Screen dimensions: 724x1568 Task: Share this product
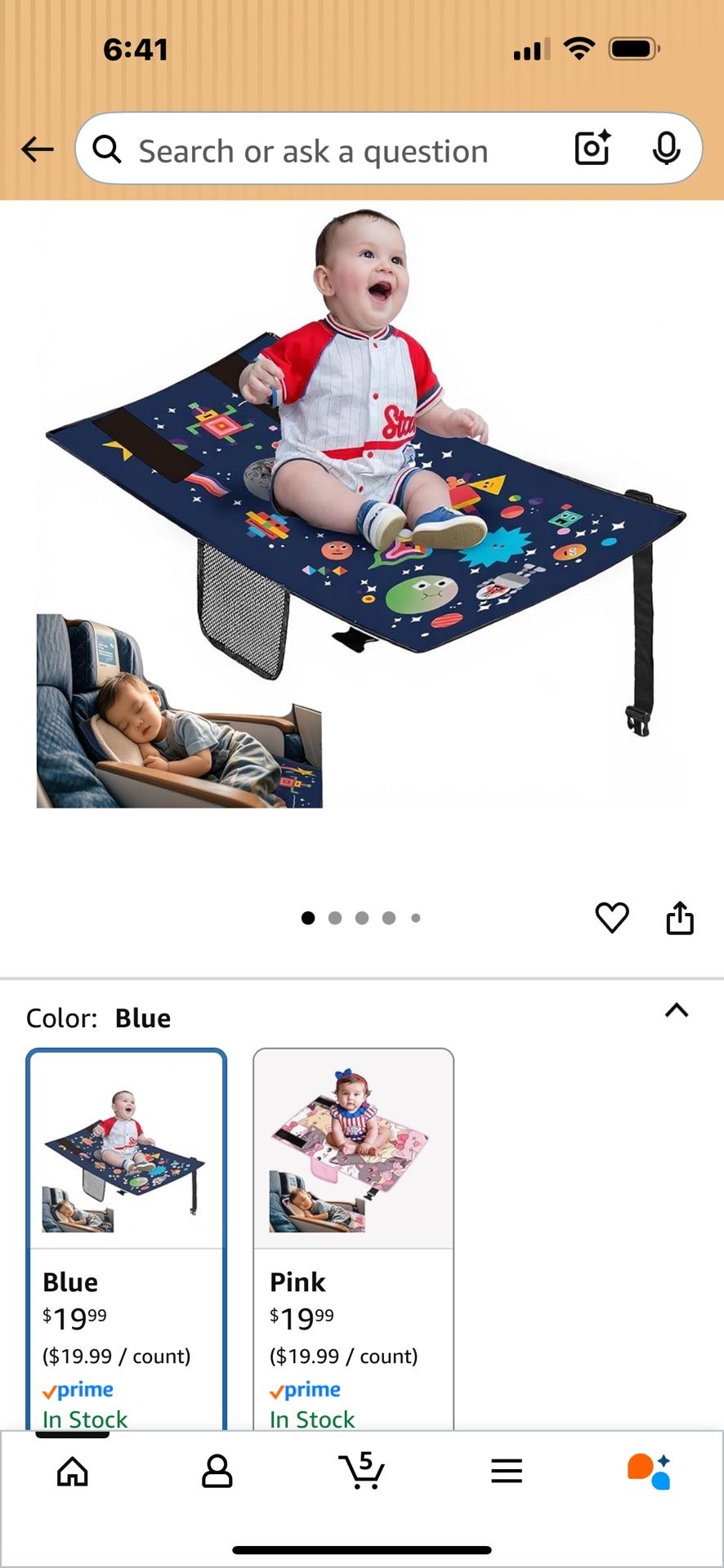(x=680, y=918)
